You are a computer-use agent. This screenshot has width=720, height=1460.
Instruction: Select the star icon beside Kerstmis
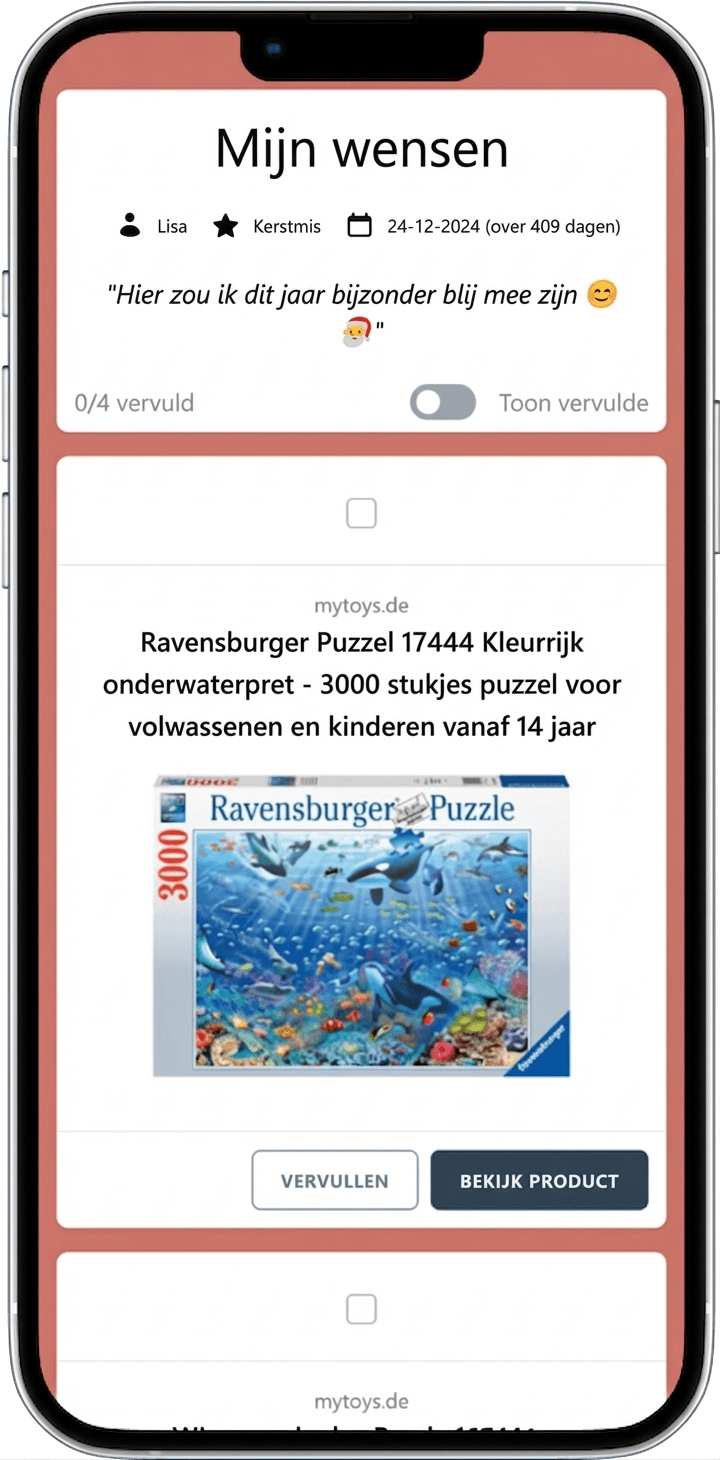tap(228, 225)
